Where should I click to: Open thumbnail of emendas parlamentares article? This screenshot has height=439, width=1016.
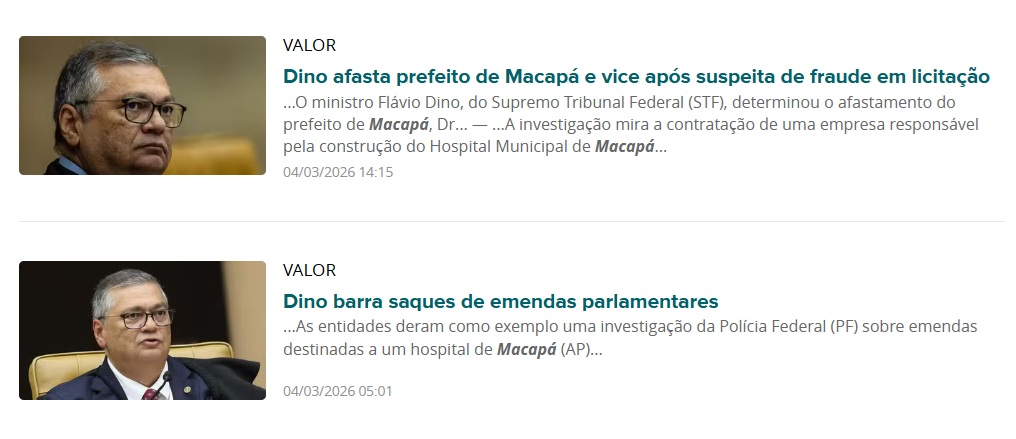(x=142, y=331)
